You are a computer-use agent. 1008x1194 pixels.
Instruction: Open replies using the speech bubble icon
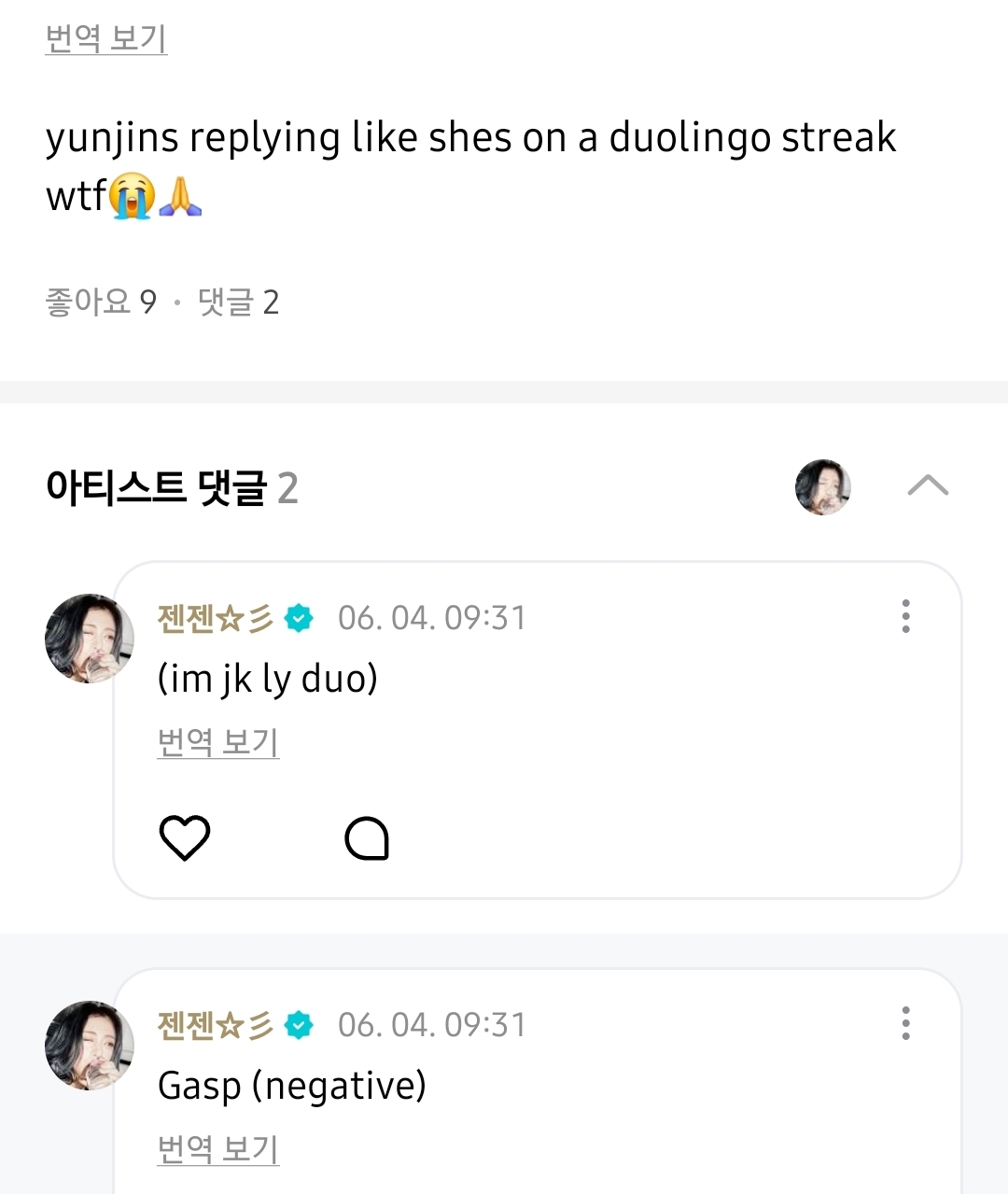click(367, 837)
